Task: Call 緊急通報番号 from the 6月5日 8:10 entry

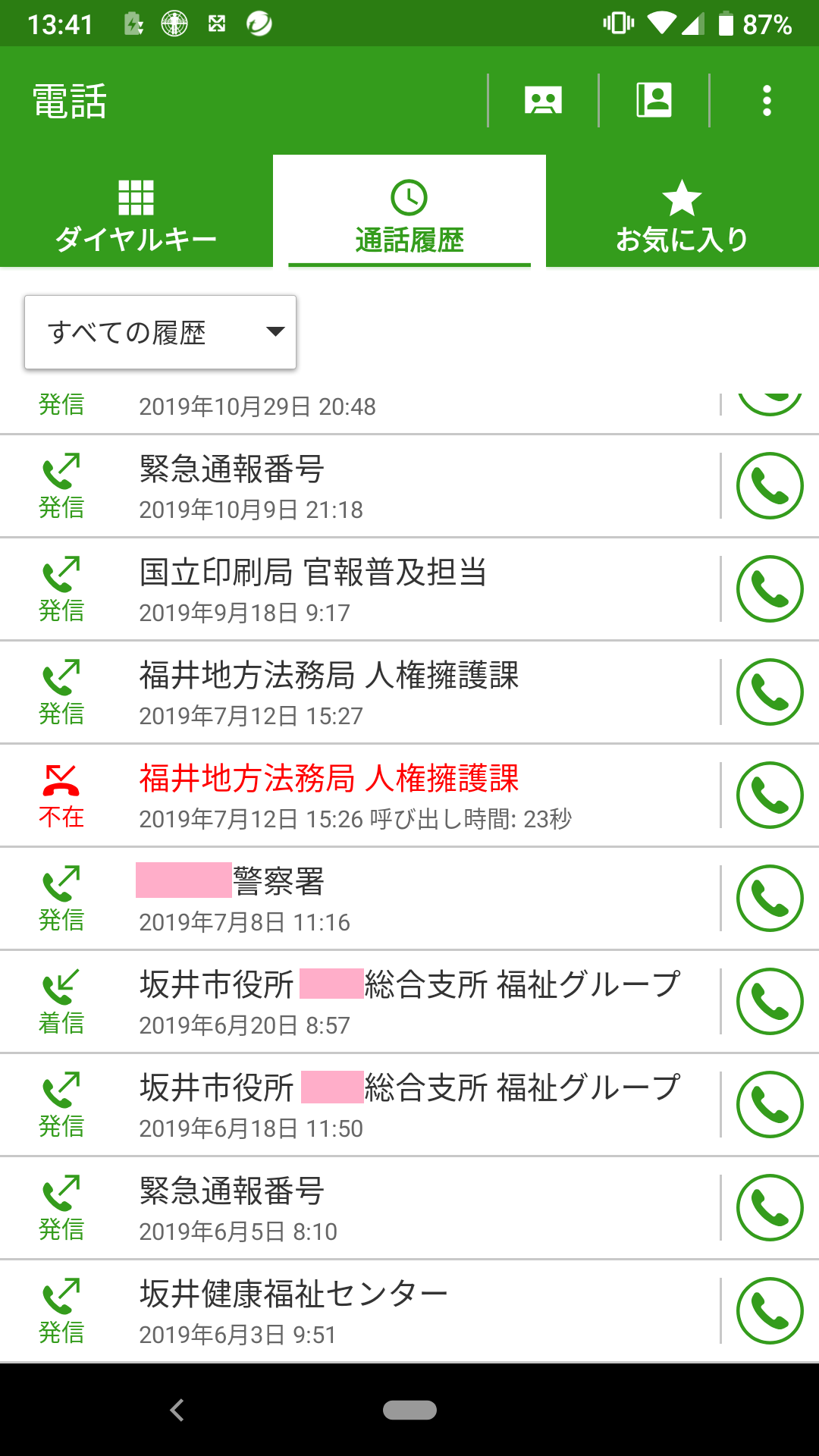Action: pos(769,1208)
